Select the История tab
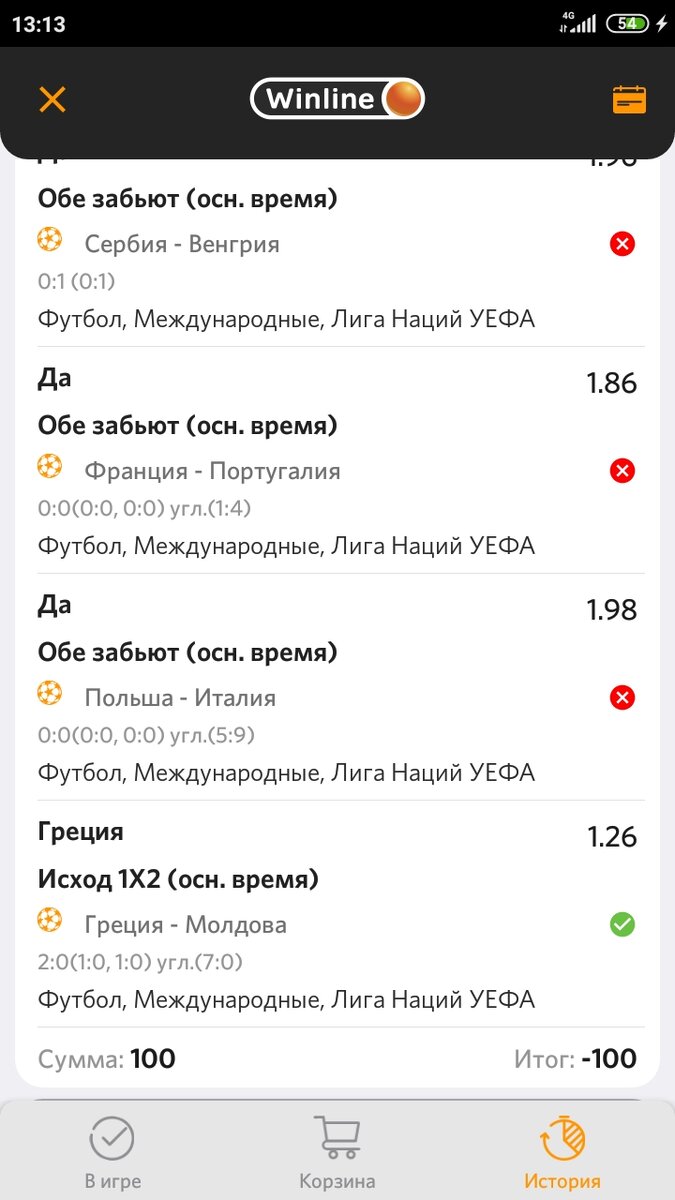 coord(562,1152)
